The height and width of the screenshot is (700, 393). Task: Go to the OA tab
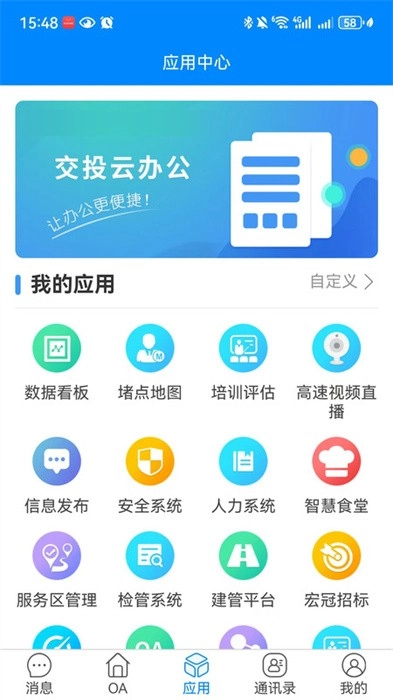[118, 674]
